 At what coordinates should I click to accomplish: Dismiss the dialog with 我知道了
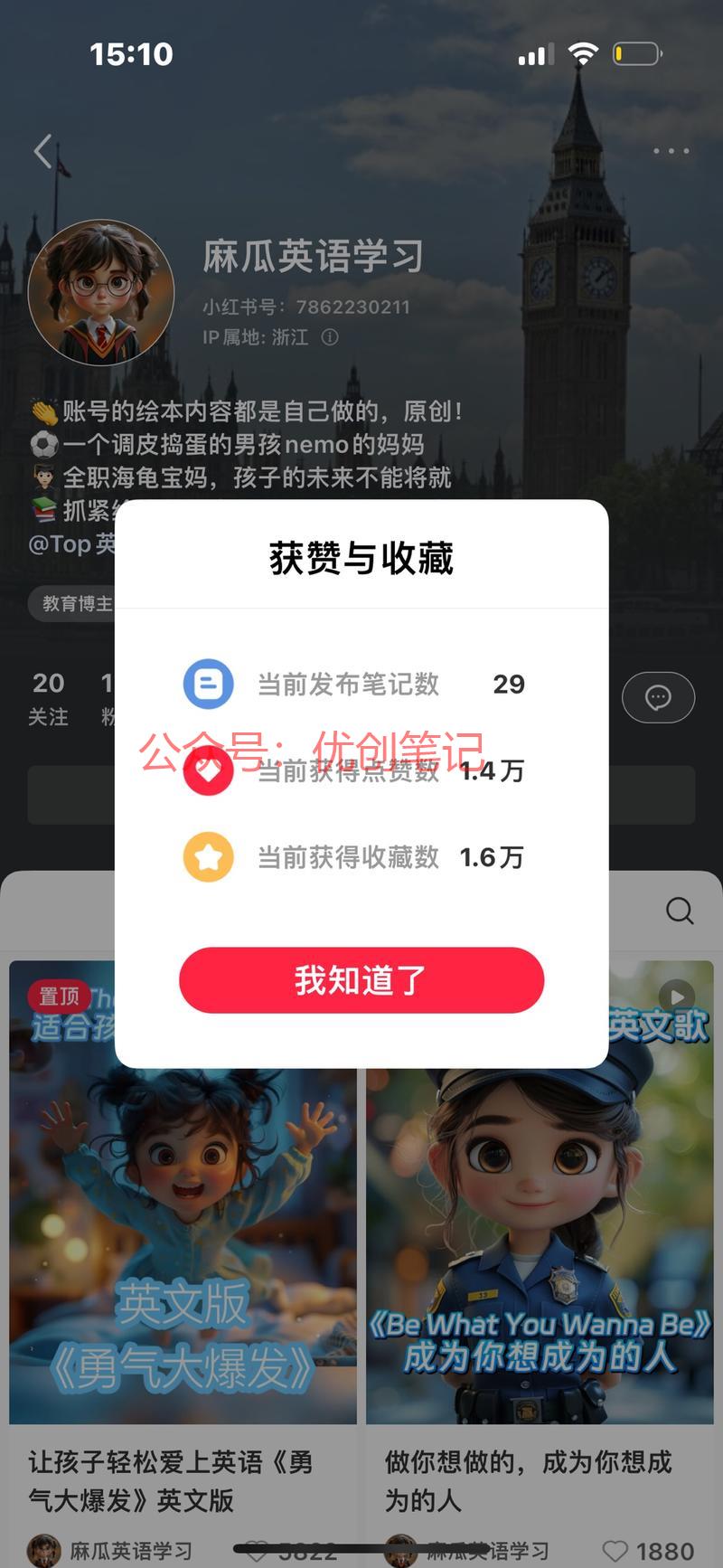tap(361, 980)
